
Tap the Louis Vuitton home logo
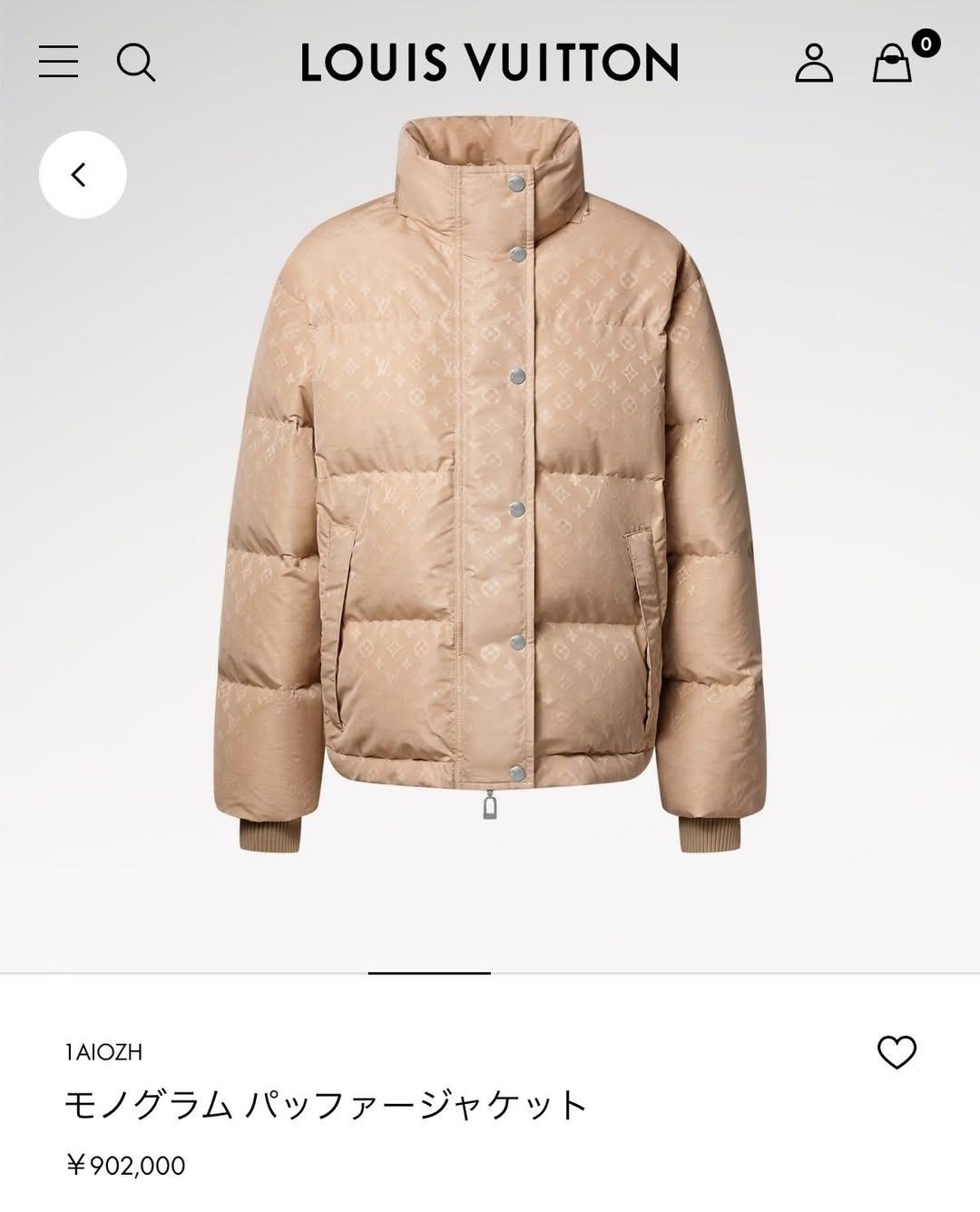[490, 63]
